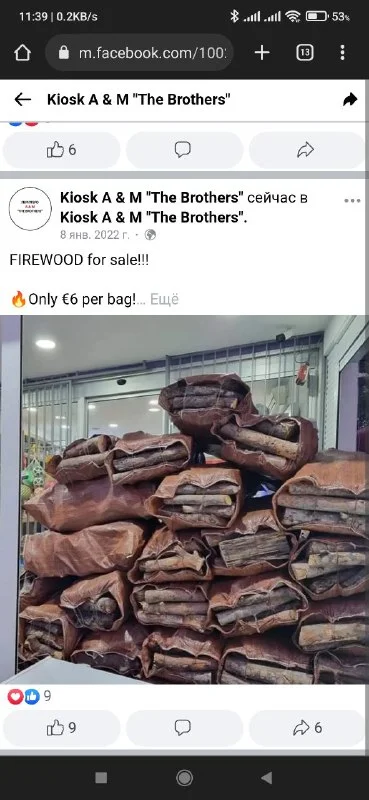Share the Kiosk A & M page
Viewport: 369px width, 800px height.
pos(350,99)
